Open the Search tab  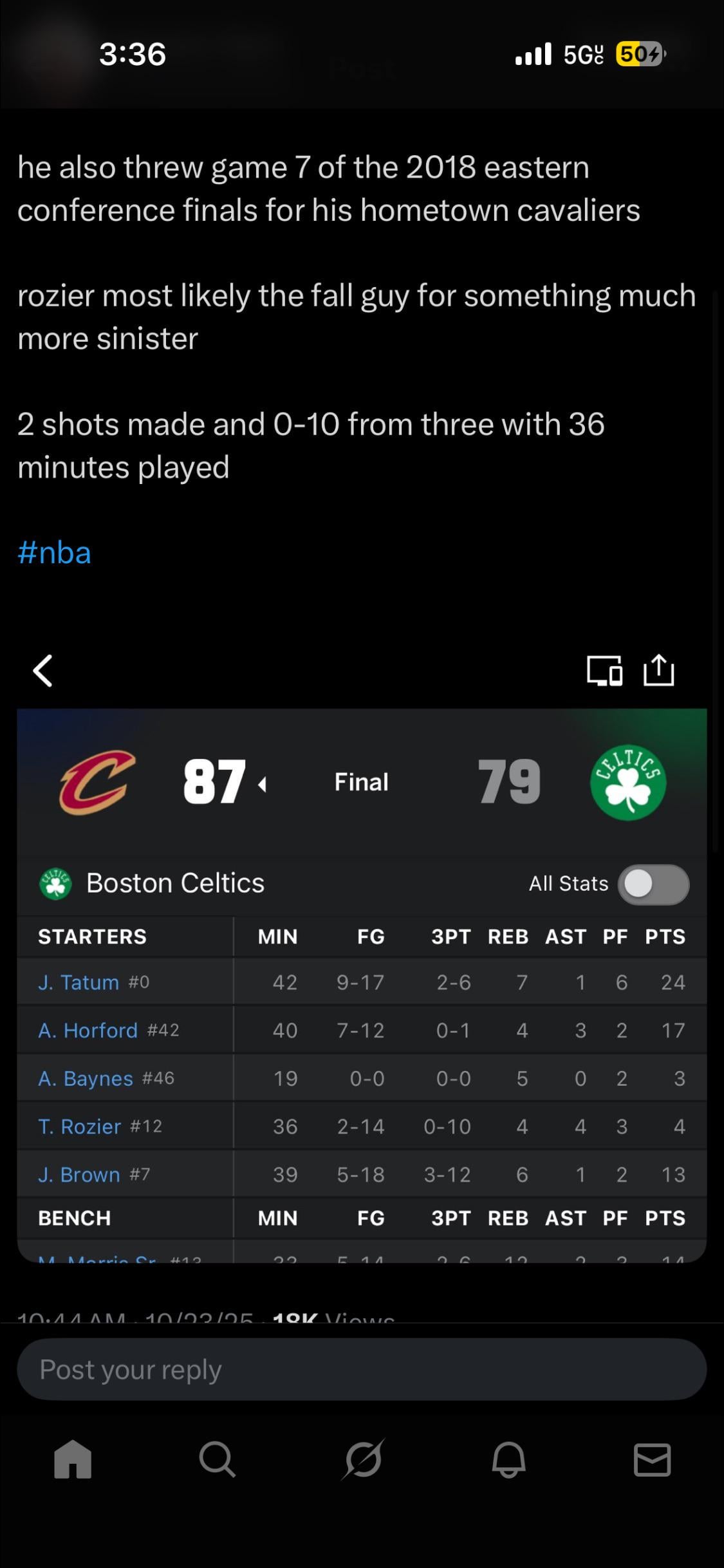(218, 1459)
